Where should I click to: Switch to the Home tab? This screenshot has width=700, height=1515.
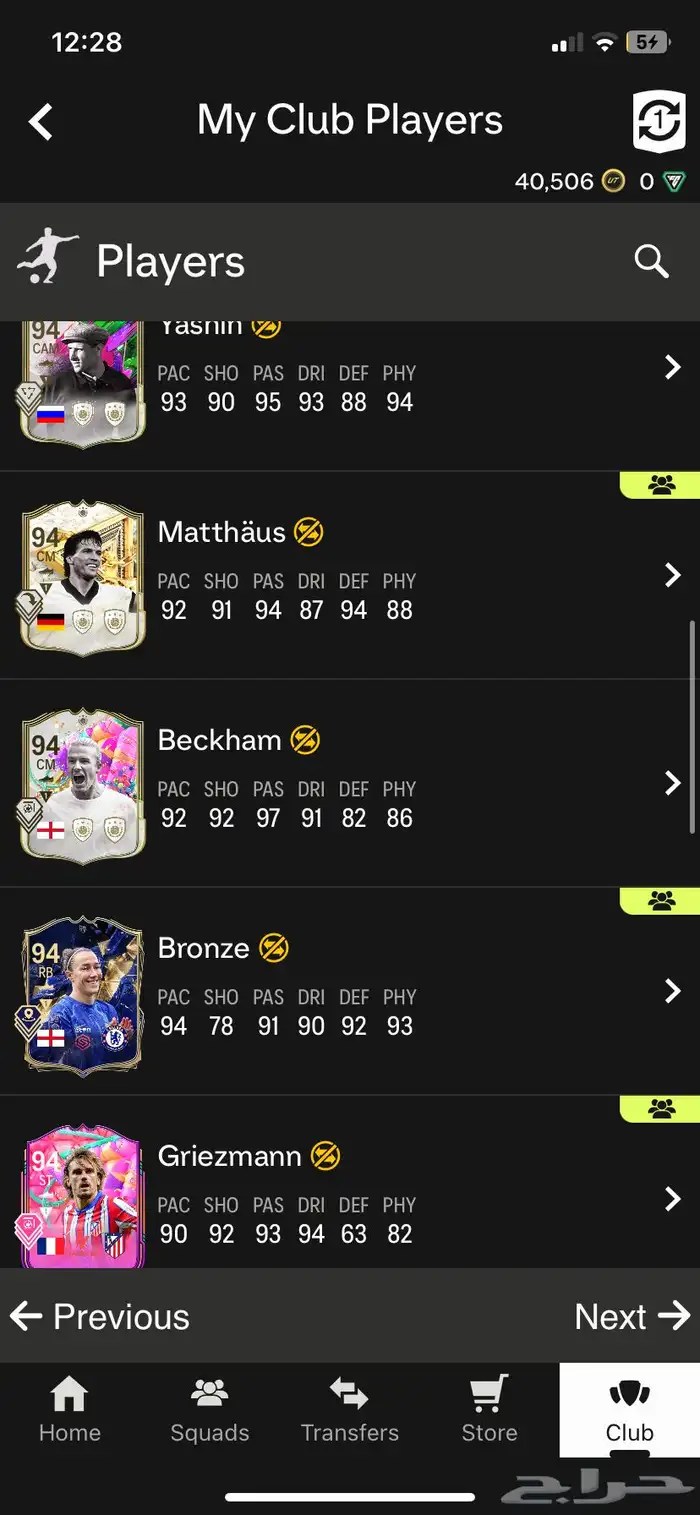[x=70, y=1410]
